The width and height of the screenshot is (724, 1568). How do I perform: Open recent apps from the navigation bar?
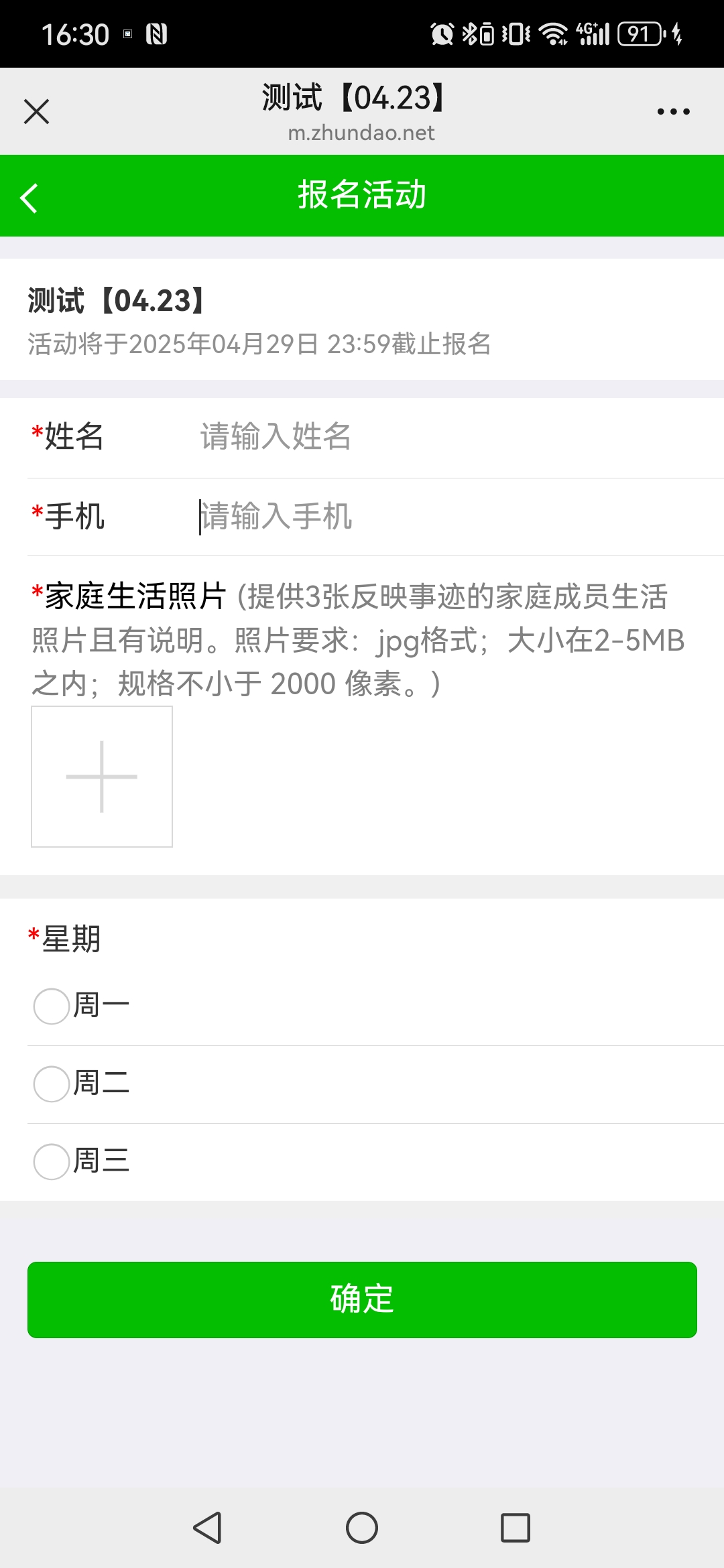click(x=516, y=1528)
